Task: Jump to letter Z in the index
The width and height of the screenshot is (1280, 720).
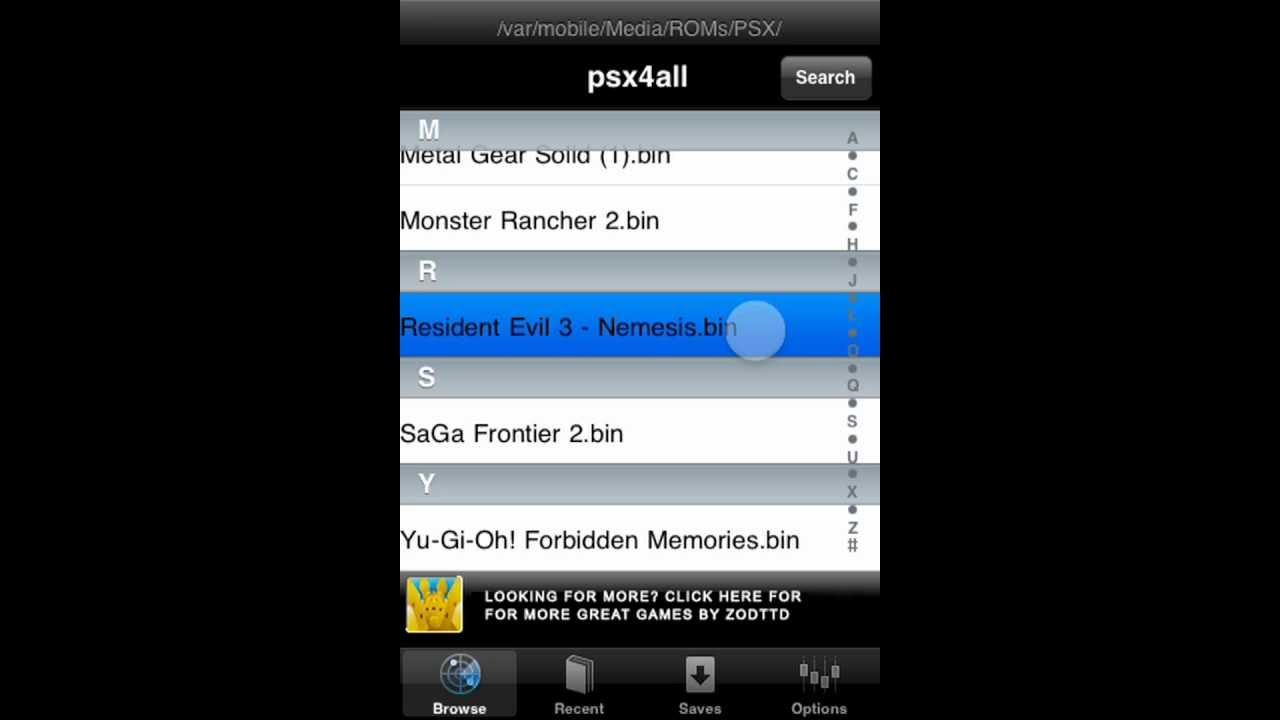Action: [852, 527]
